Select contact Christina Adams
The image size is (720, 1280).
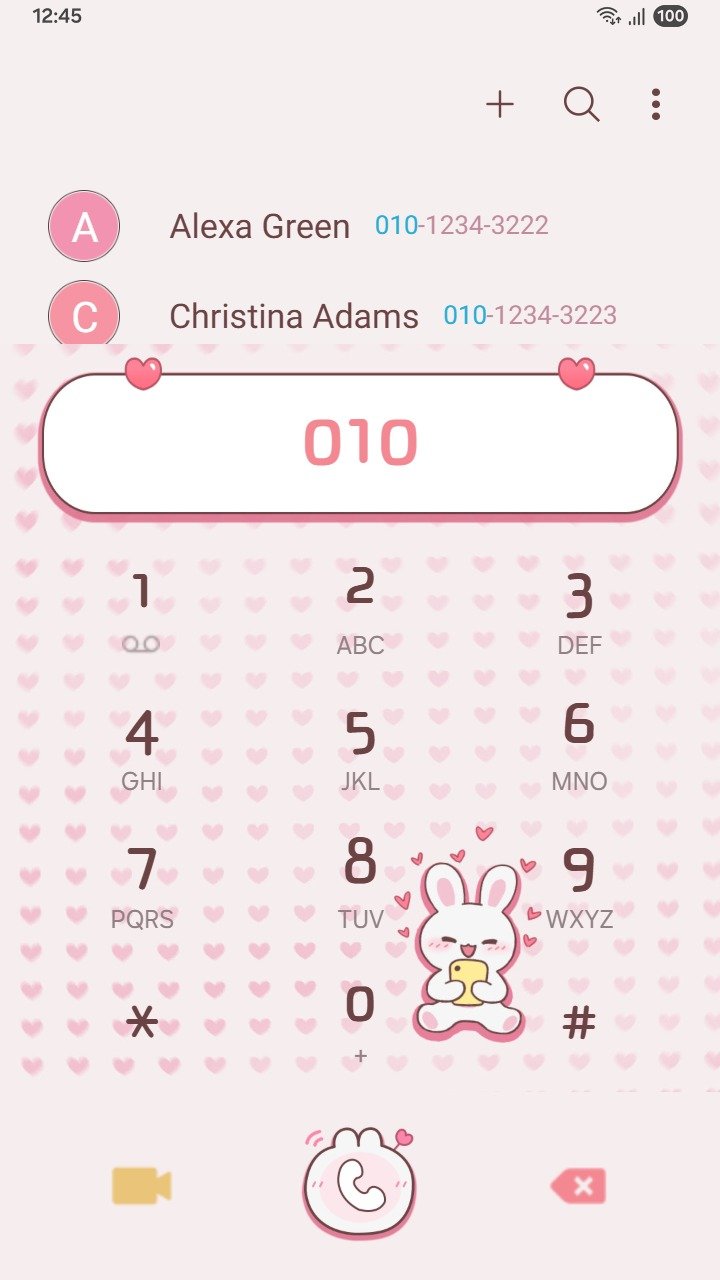[x=294, y=316]
